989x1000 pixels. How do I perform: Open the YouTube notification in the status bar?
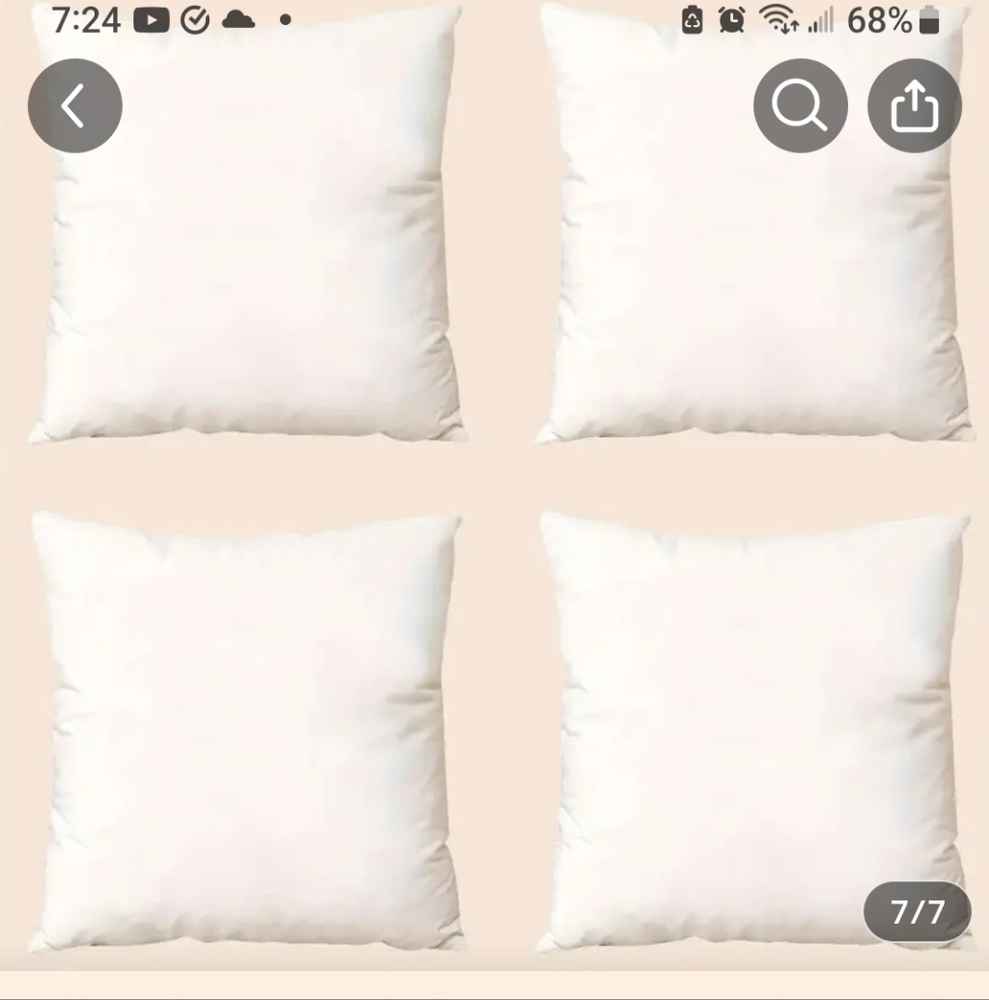click(x=150, y=18)
